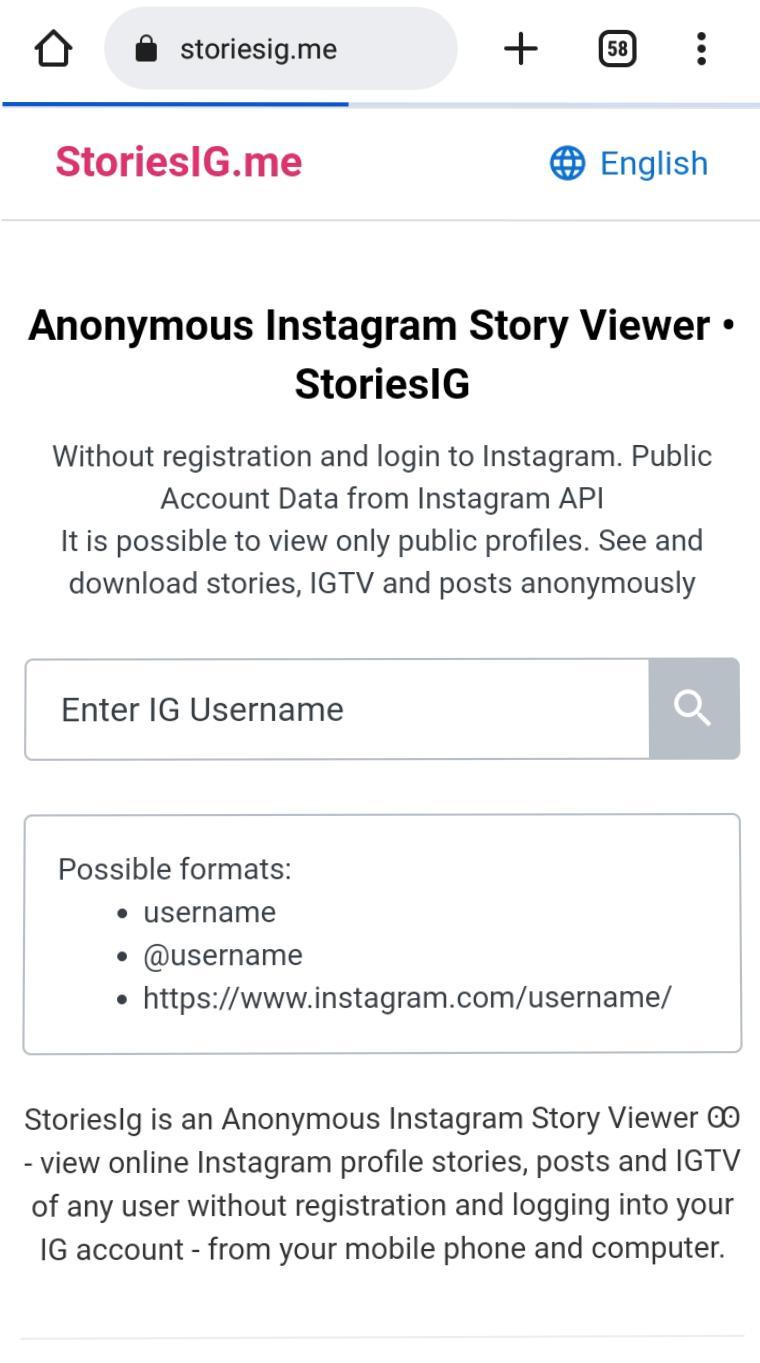Open a new browser tab
The width and height of the screenshot is (760, 1363).
520,48
